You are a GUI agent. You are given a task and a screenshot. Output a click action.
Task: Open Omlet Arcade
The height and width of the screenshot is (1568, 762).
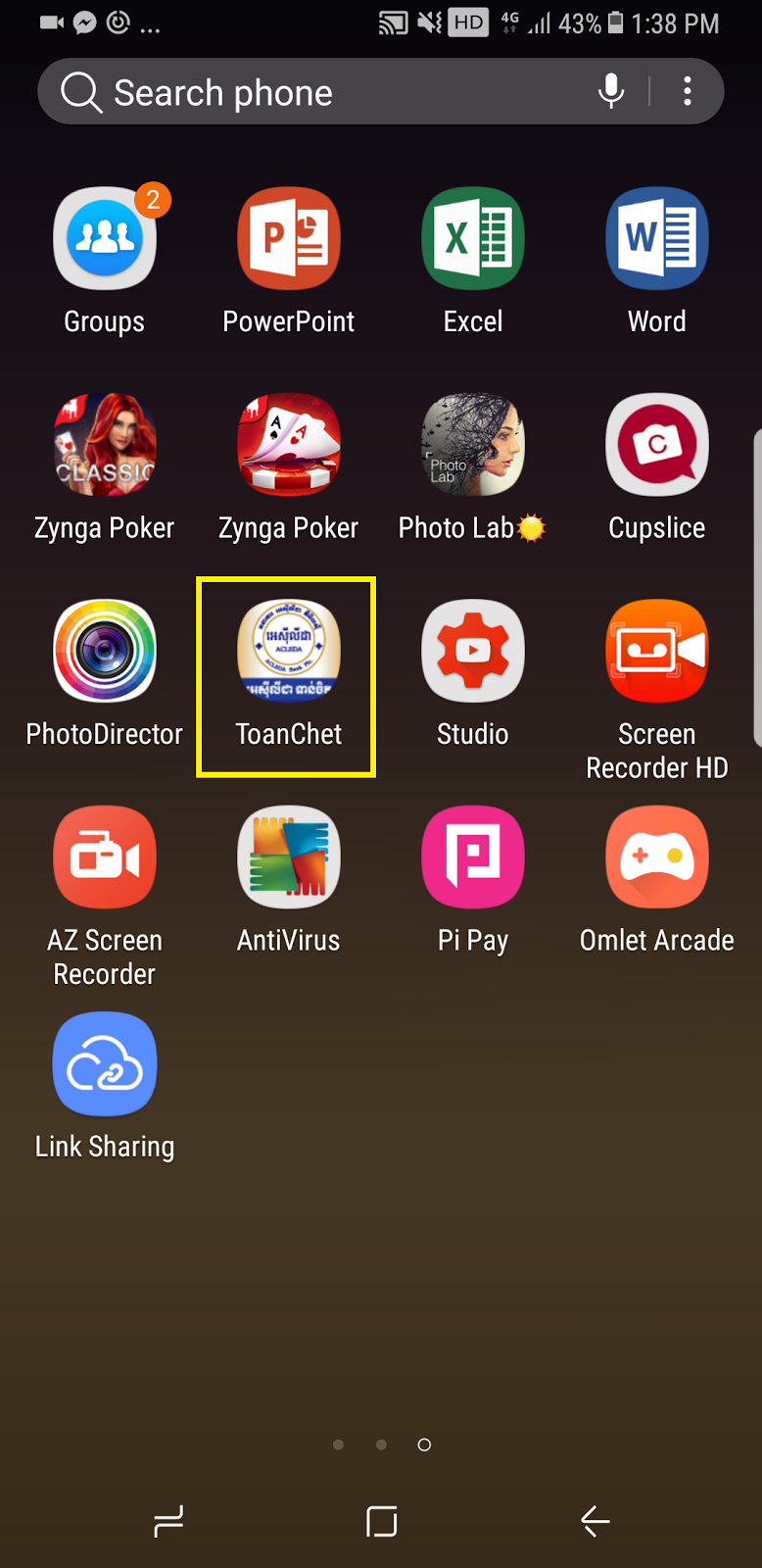point(657,857)
